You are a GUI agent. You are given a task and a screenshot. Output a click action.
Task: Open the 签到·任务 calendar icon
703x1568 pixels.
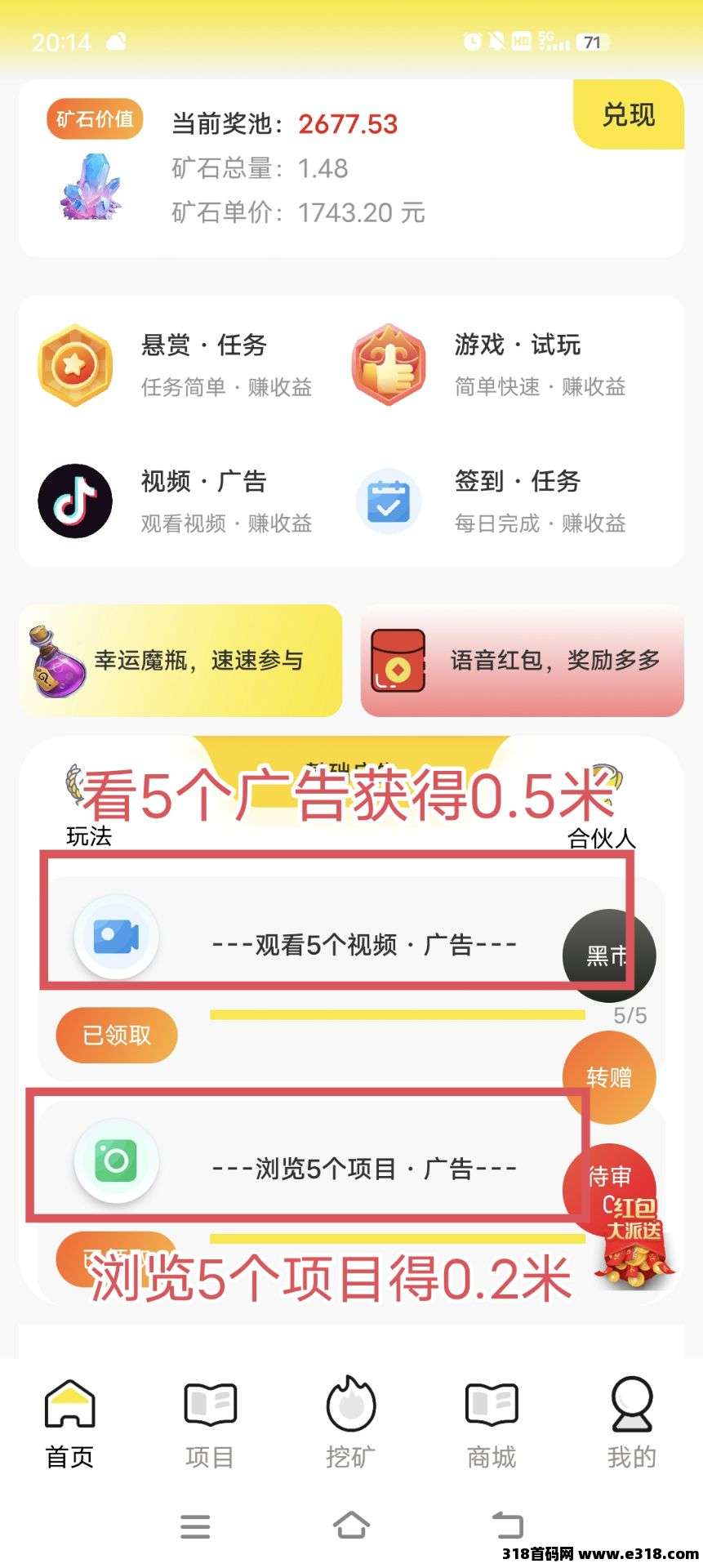389,501
